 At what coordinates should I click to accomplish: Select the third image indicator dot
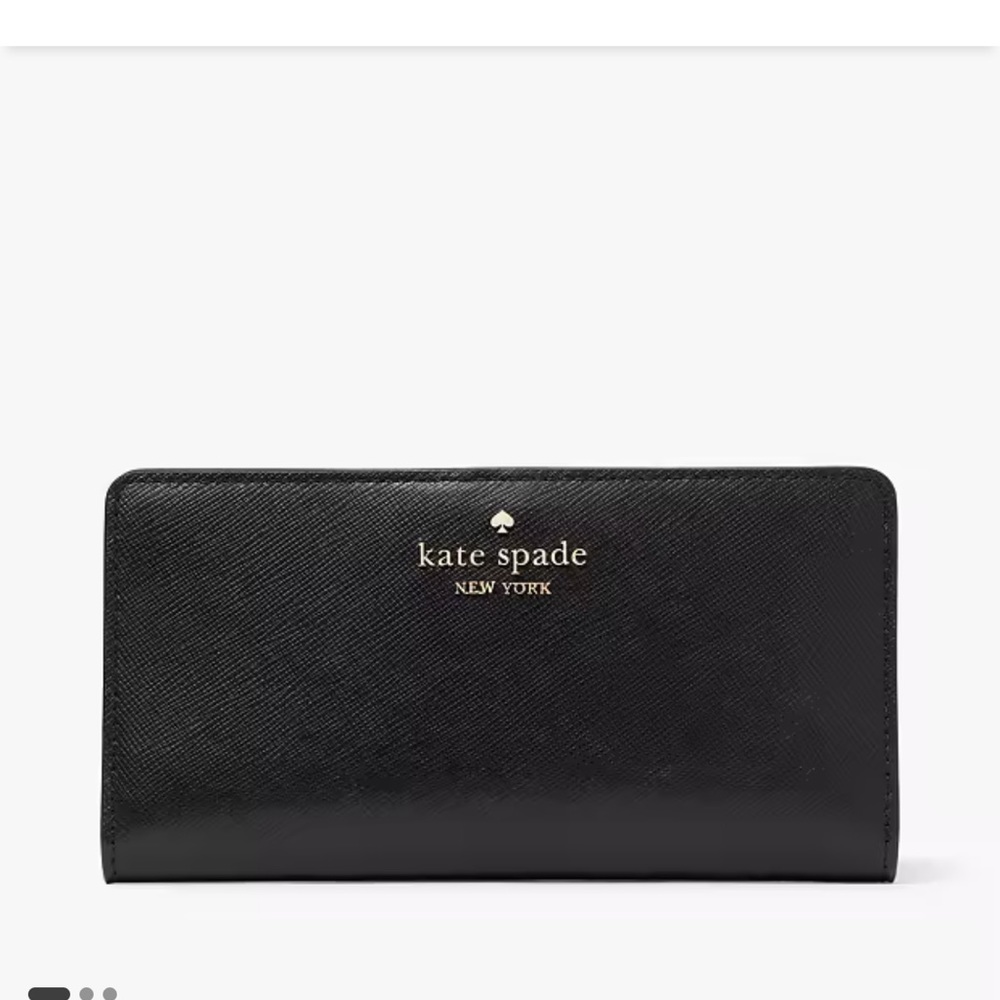110,993
